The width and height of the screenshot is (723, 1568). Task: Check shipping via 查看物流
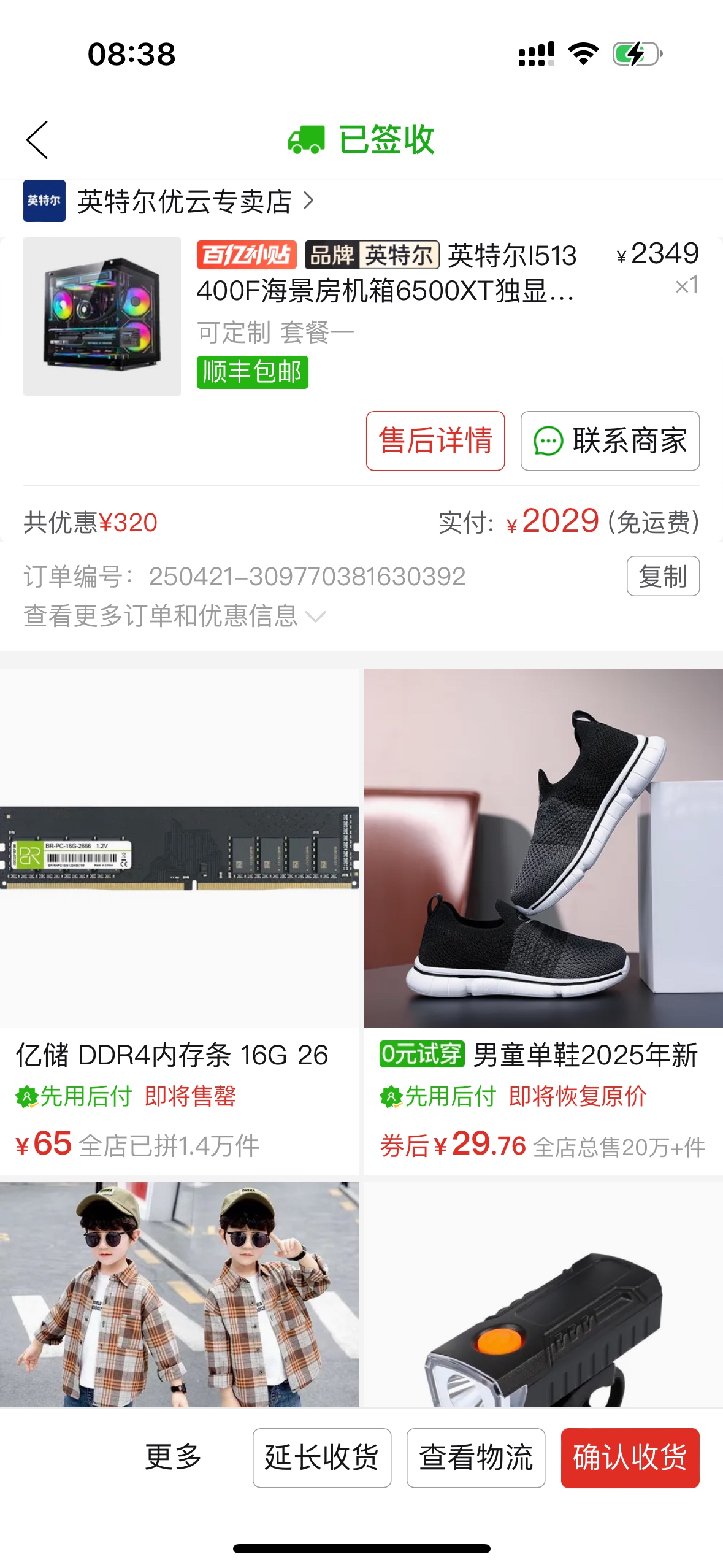click(x=475, y=1458)
